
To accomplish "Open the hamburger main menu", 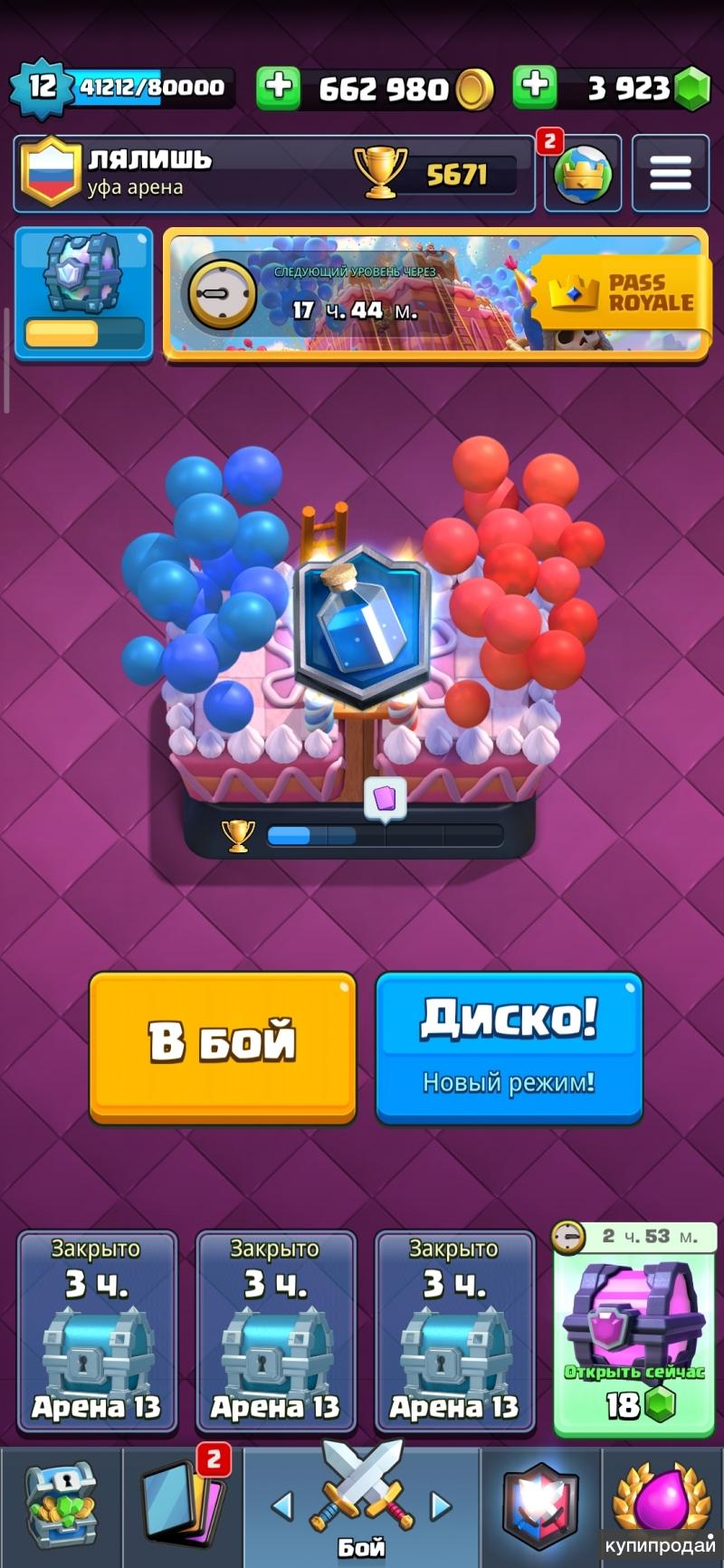I will pos(670,174).
